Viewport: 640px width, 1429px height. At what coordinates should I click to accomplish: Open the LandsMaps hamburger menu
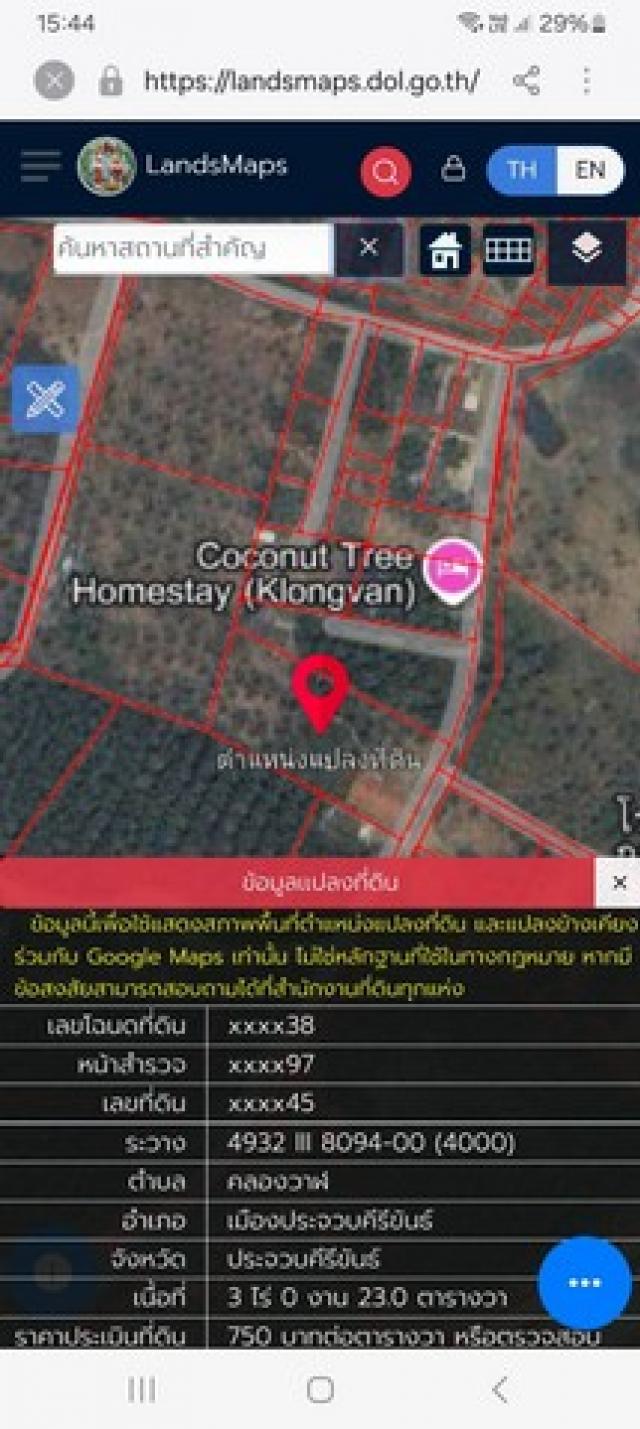40,167
